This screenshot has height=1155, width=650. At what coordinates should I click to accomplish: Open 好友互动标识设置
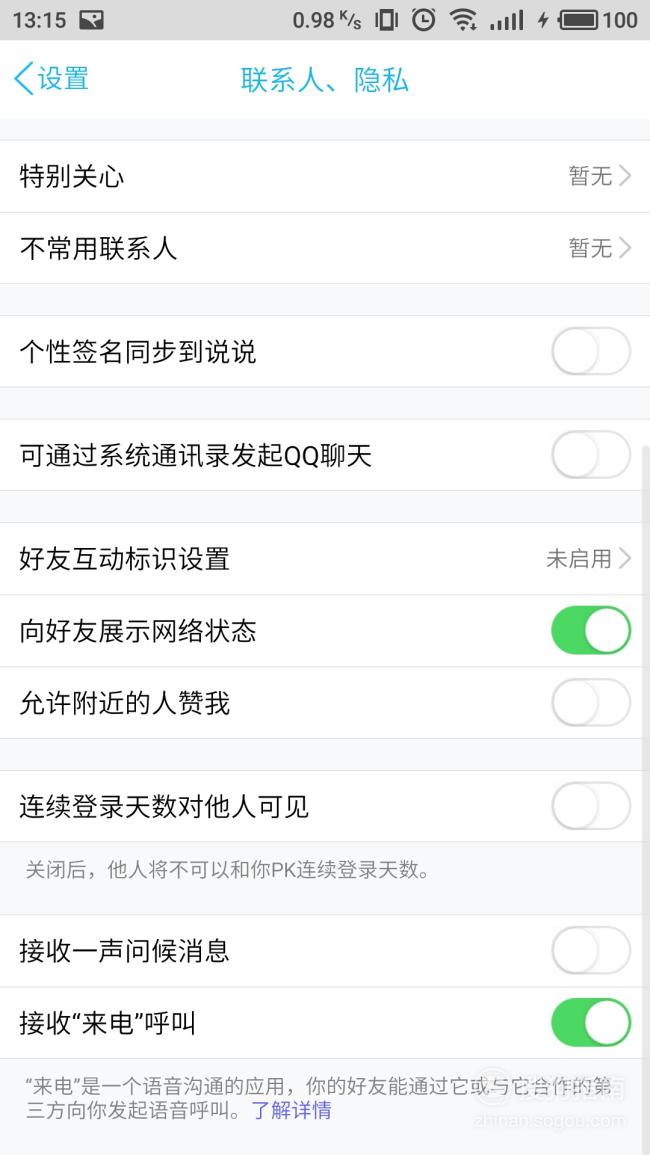[325, 559]
